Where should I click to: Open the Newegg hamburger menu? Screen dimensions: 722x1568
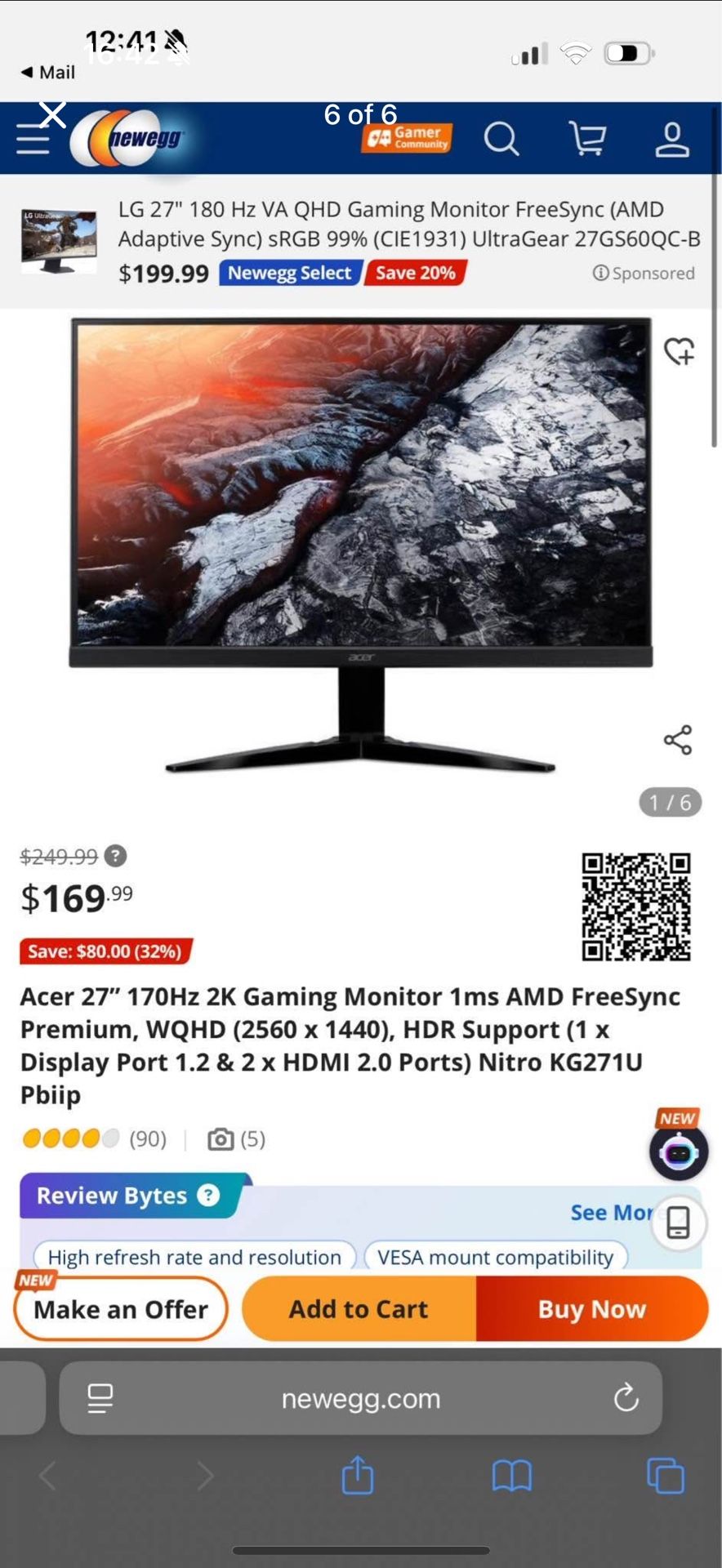(33, 139)
